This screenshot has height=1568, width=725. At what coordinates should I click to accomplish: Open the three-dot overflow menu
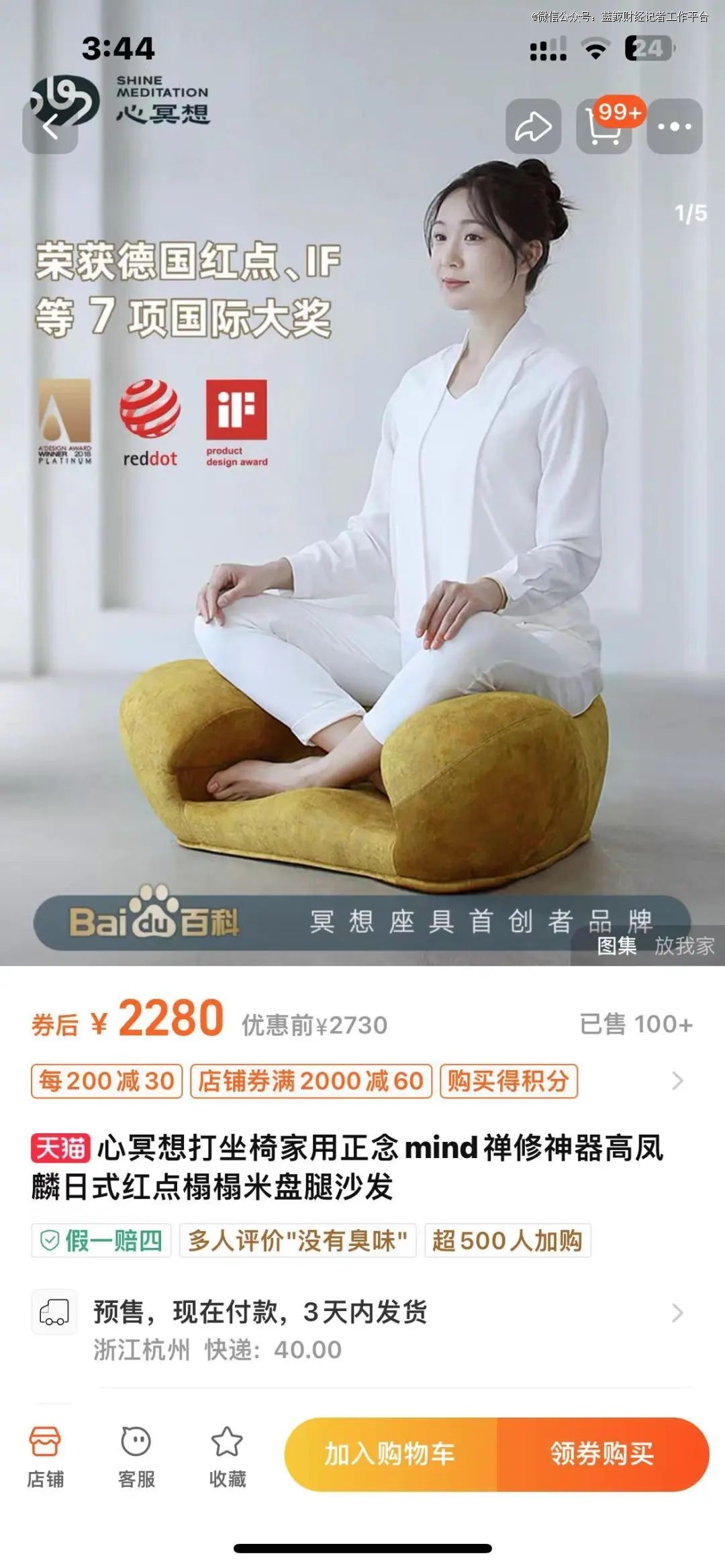tap(674, 126)
